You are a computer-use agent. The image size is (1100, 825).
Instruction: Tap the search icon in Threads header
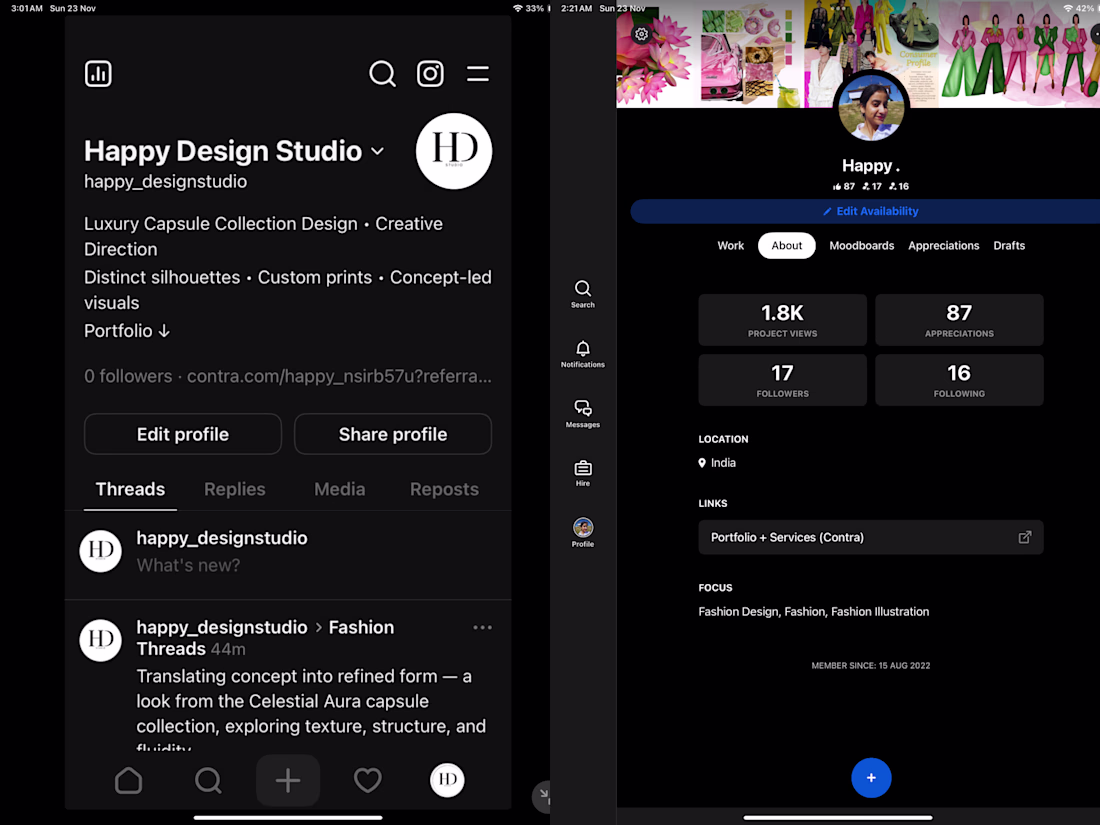[x=382, y=73]
